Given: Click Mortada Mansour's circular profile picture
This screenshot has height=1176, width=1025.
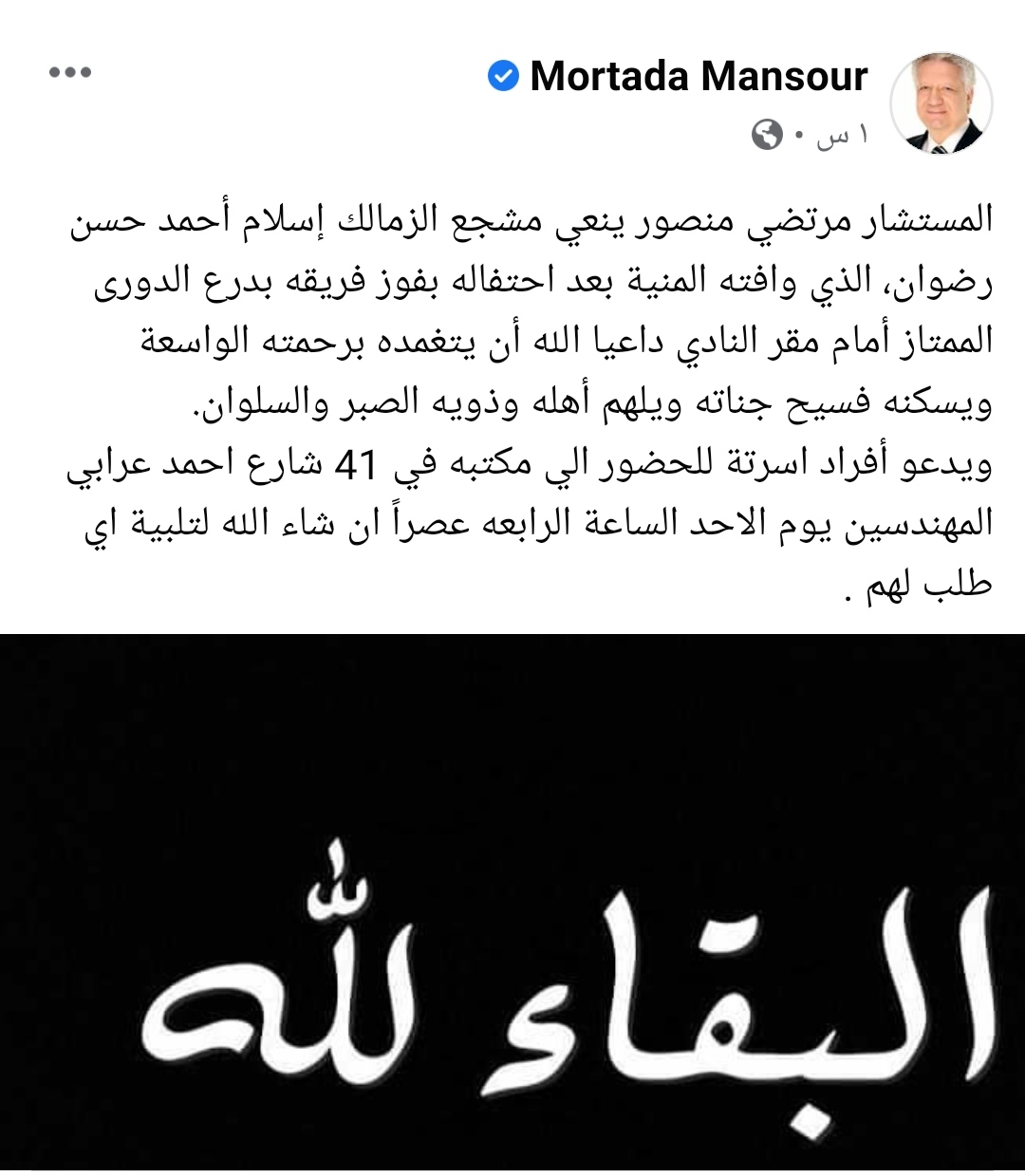Looking at the screenshot, I should (x=941, y=103).
